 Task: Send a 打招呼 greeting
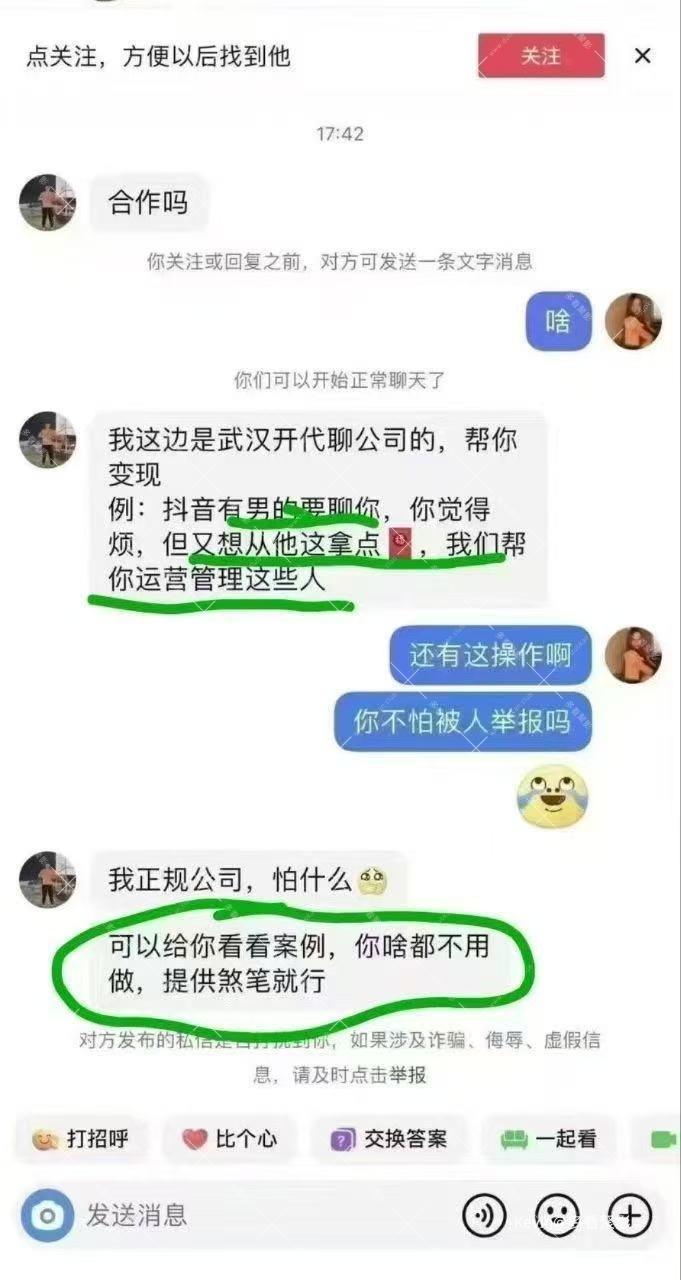click(x=80, y=1138)
